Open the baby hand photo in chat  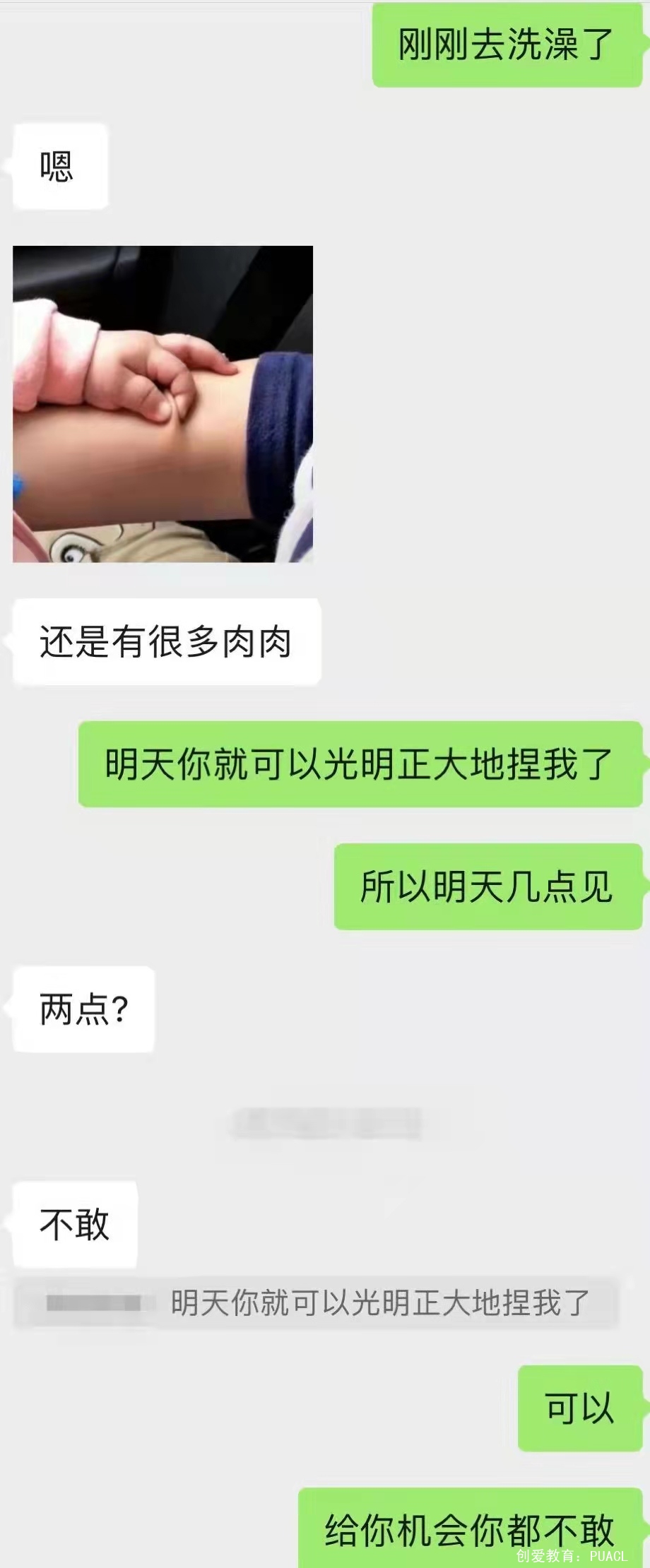tap(162, 404)
